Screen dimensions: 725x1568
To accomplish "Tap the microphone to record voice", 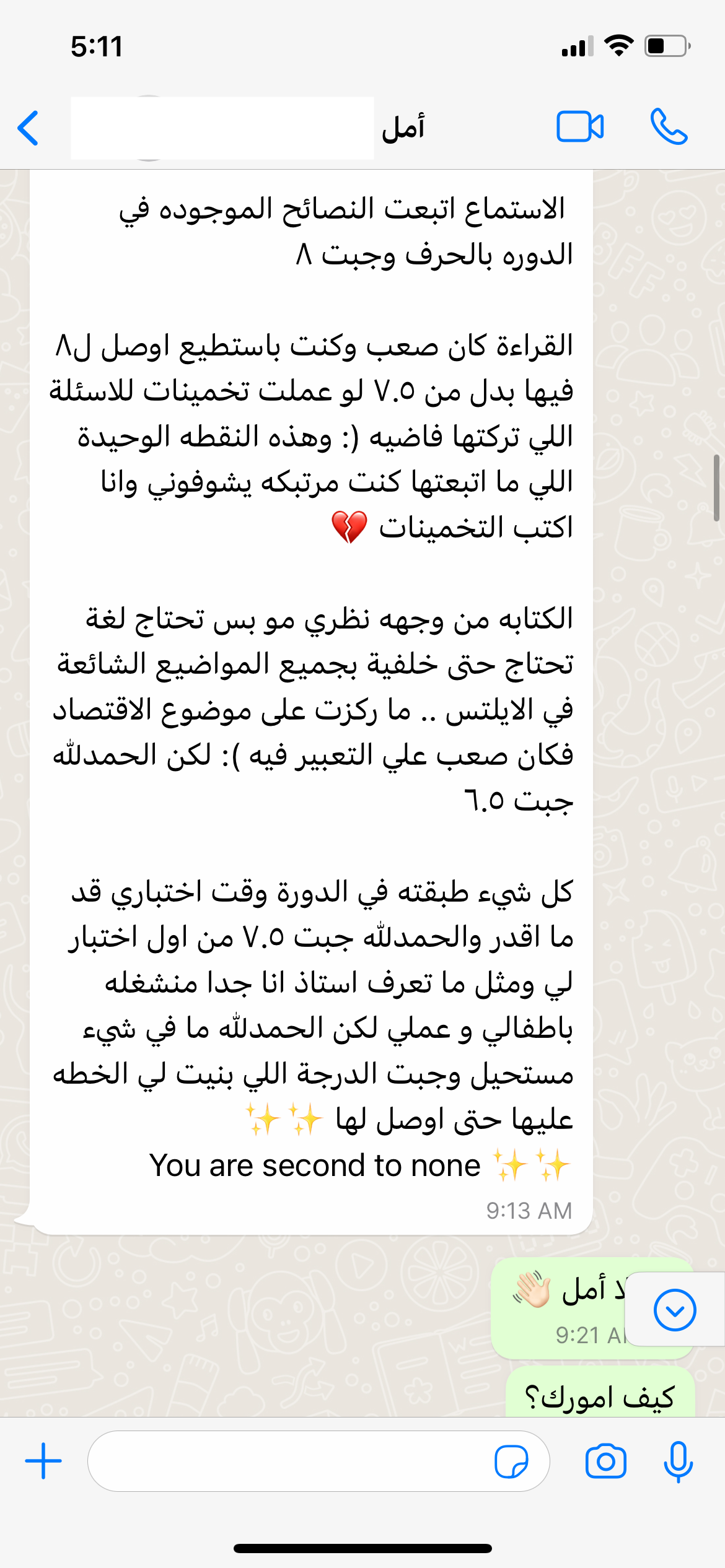I will [x=678, y=1461].
